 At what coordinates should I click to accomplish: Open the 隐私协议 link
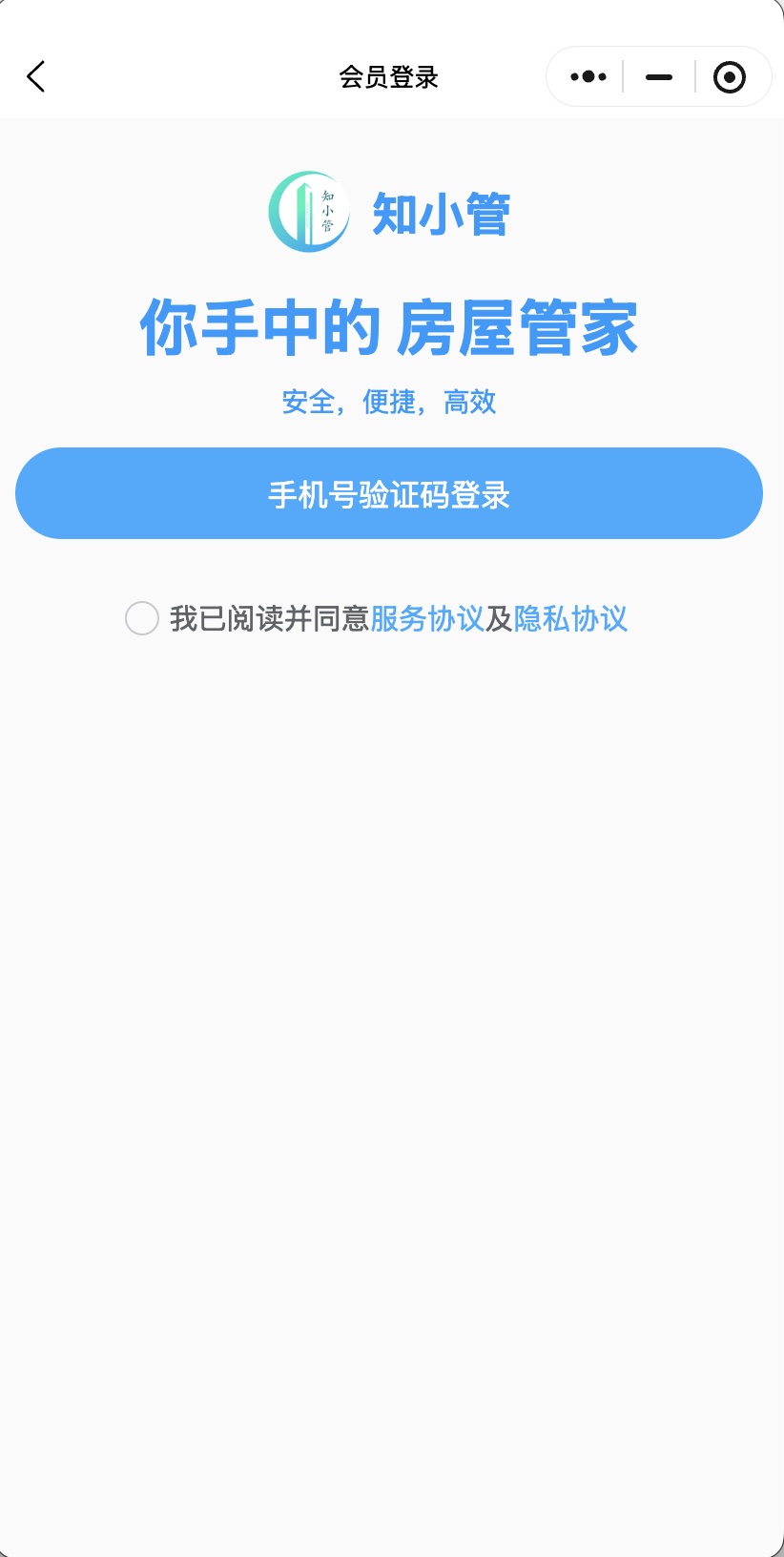click(570, 619)
